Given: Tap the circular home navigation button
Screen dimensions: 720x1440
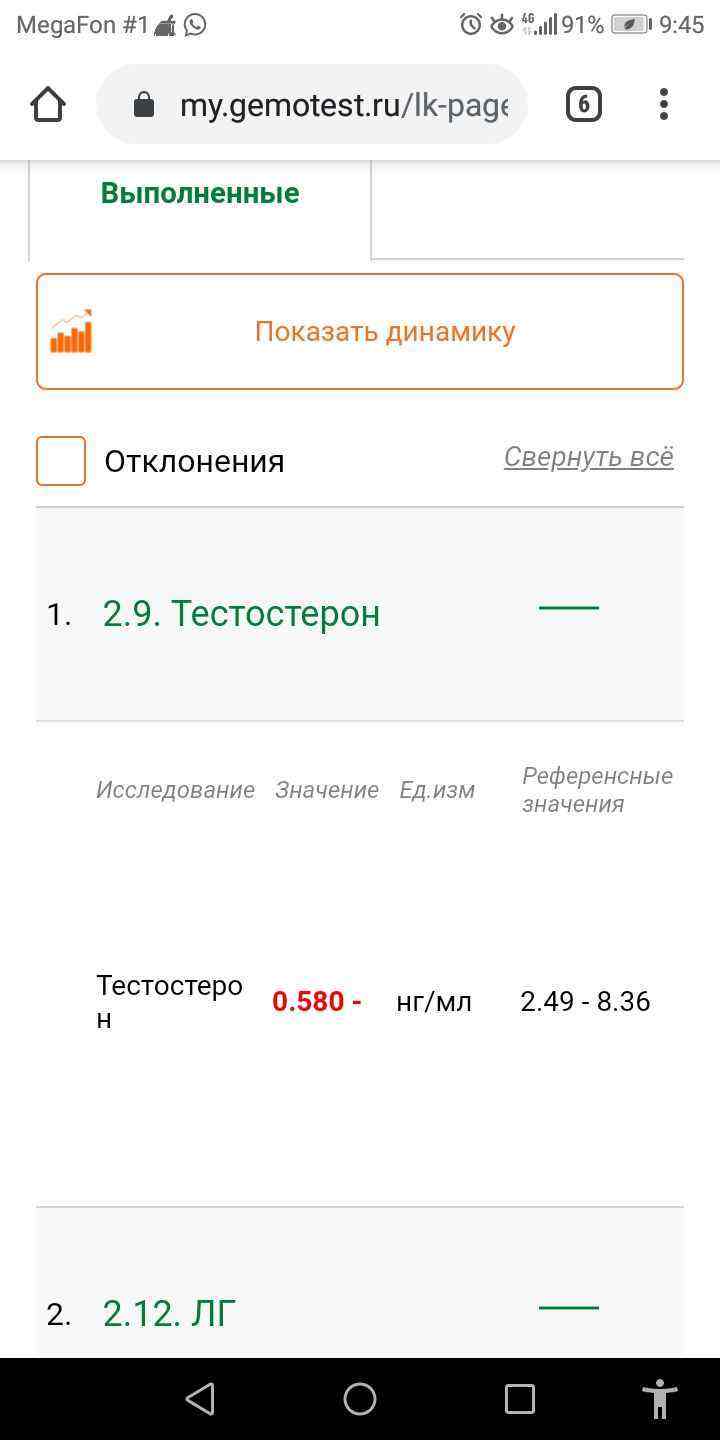Looking at the screenshot, I should [x=359, y=1399].
